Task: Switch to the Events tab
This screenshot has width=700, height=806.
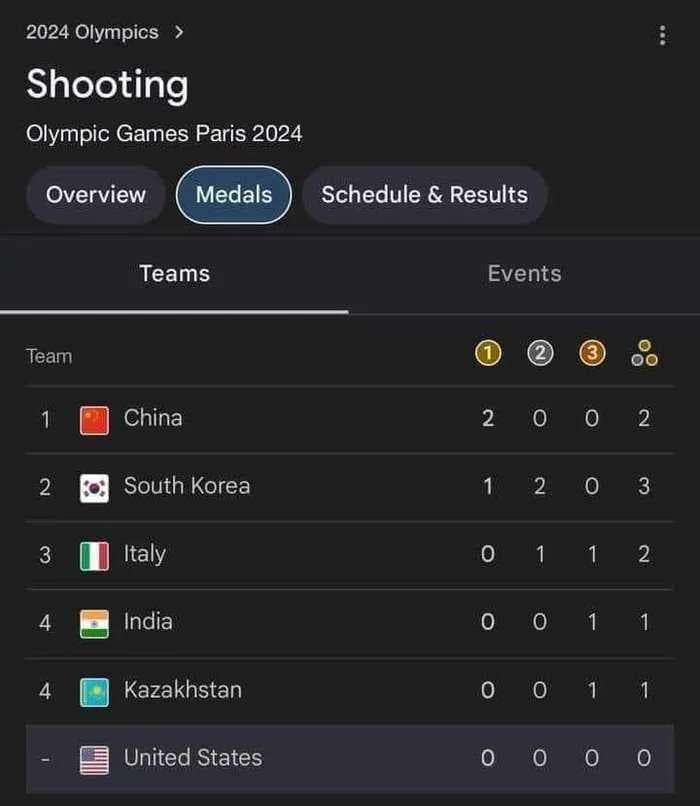Action: (x=524, y=274)
